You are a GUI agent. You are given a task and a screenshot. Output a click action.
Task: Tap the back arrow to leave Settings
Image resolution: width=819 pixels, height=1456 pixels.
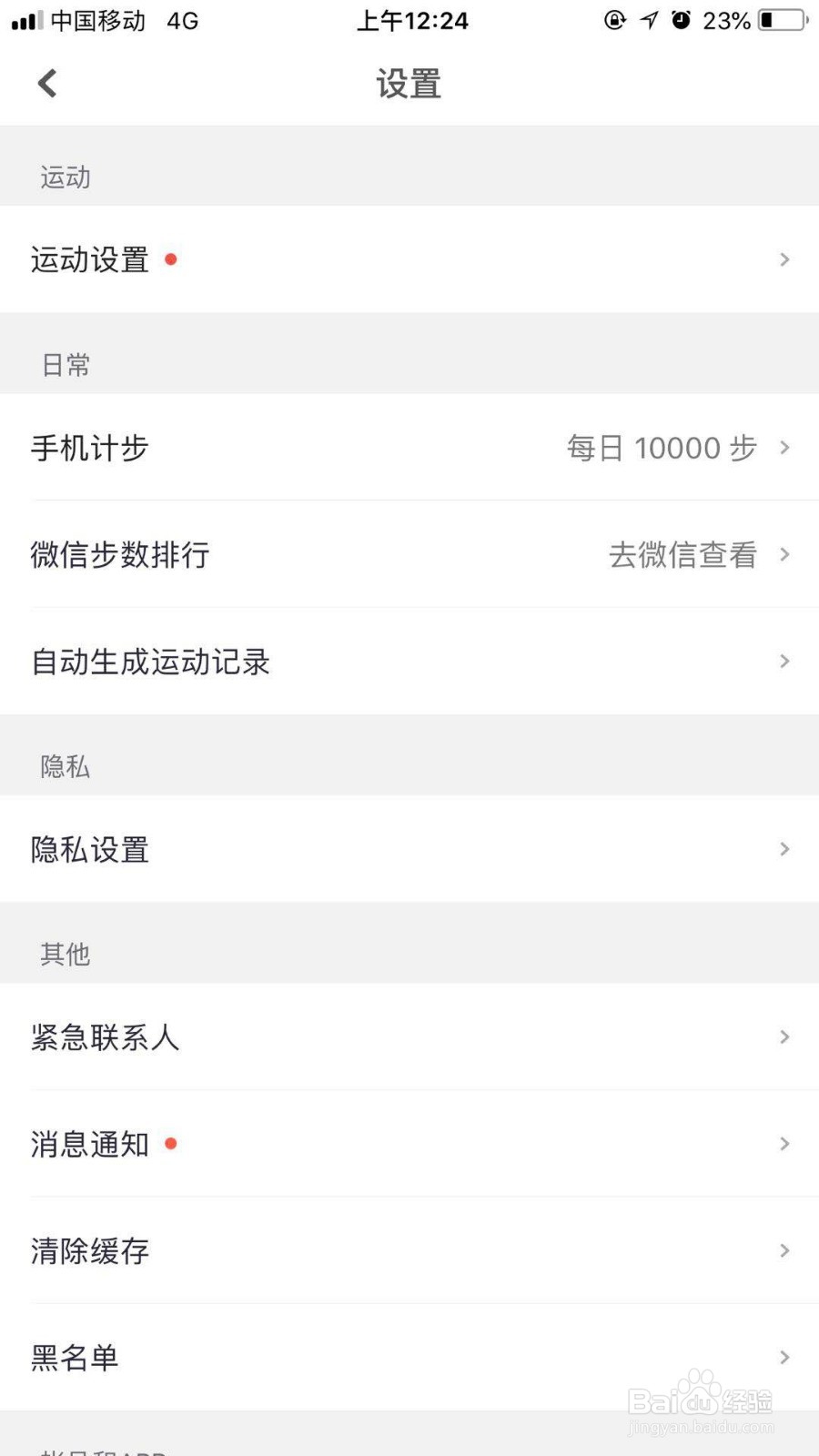coord(46,83)
